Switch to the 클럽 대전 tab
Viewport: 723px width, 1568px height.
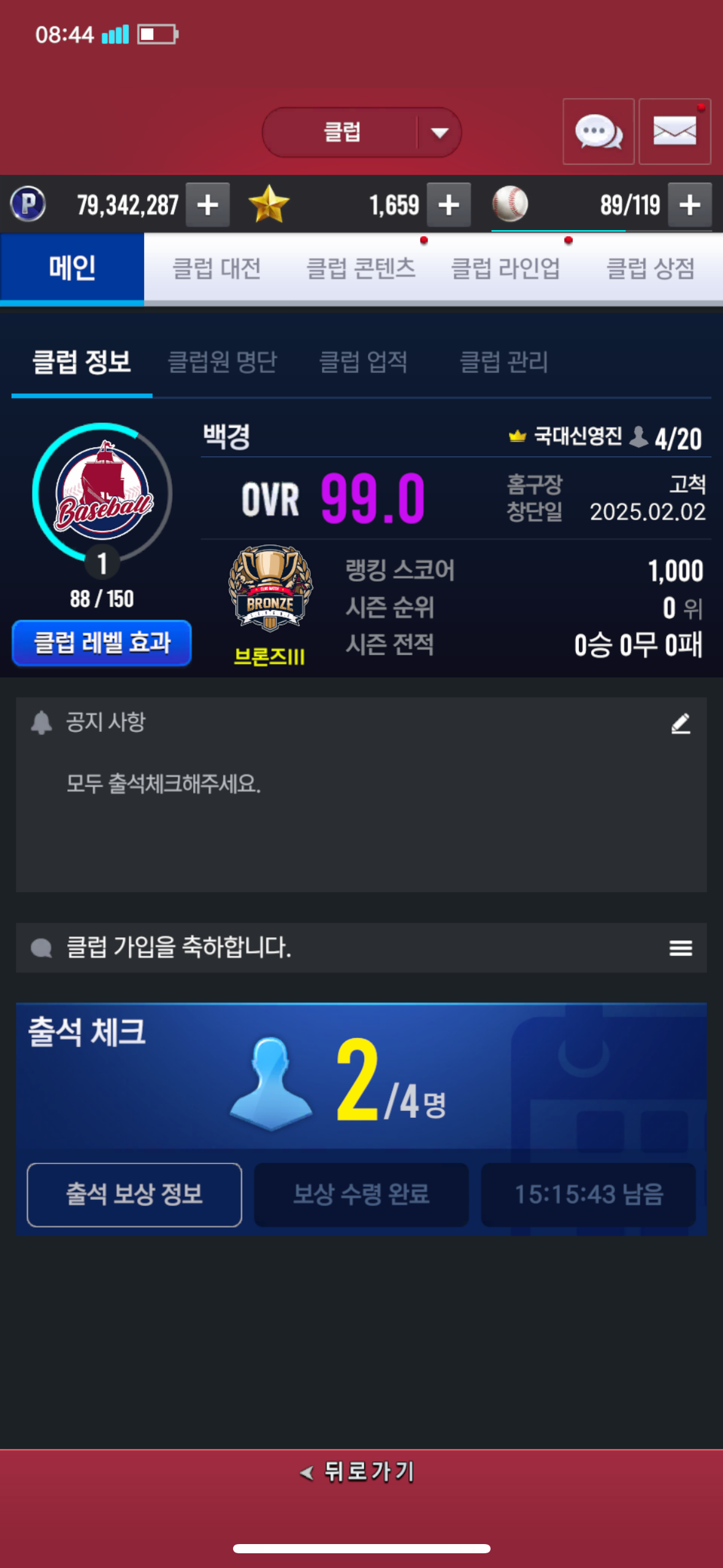click(216, 269)
